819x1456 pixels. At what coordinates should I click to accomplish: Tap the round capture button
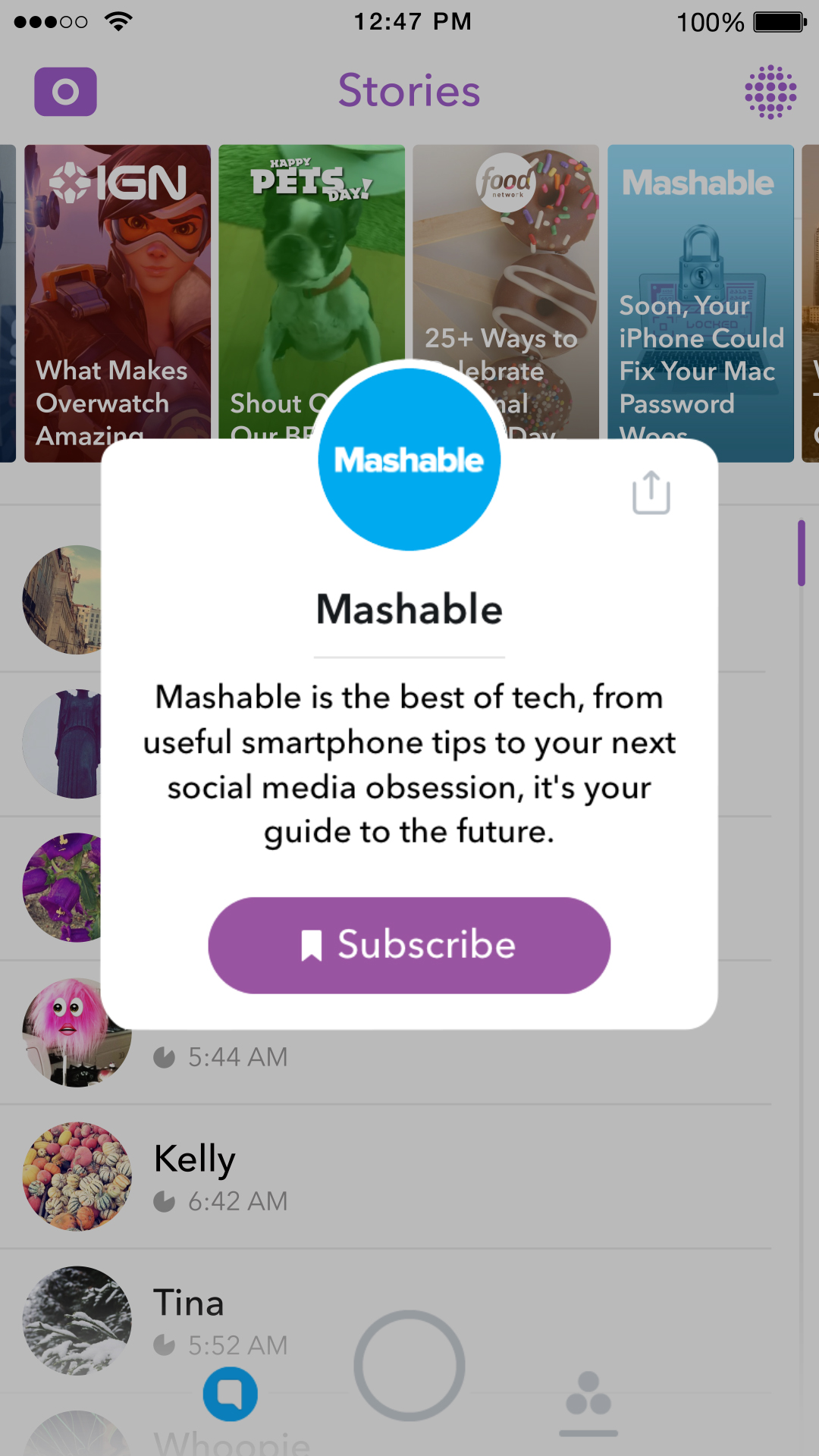[409, 1365]
